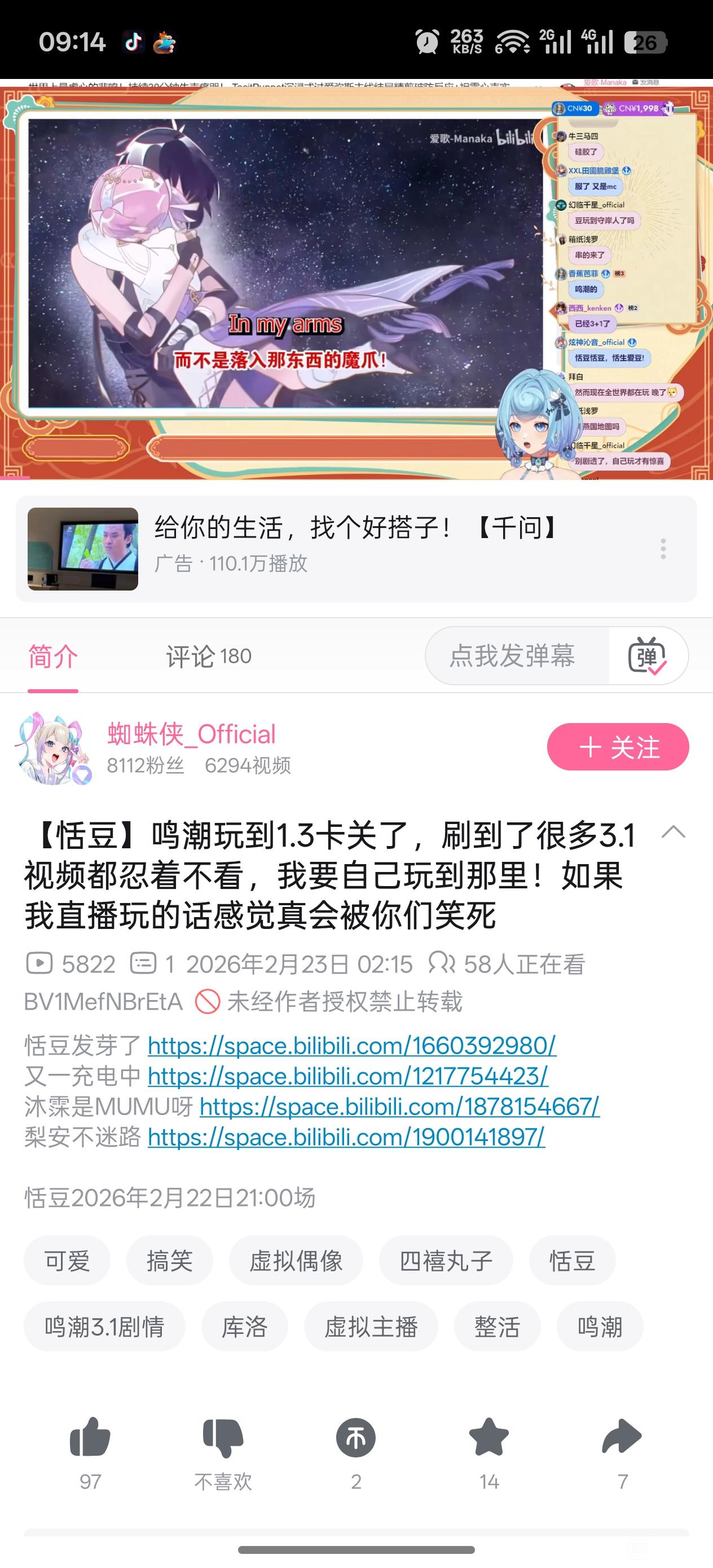Mark video as 不喜欢
This screenshot has width=713, height=1568.
coord(223,1452)
